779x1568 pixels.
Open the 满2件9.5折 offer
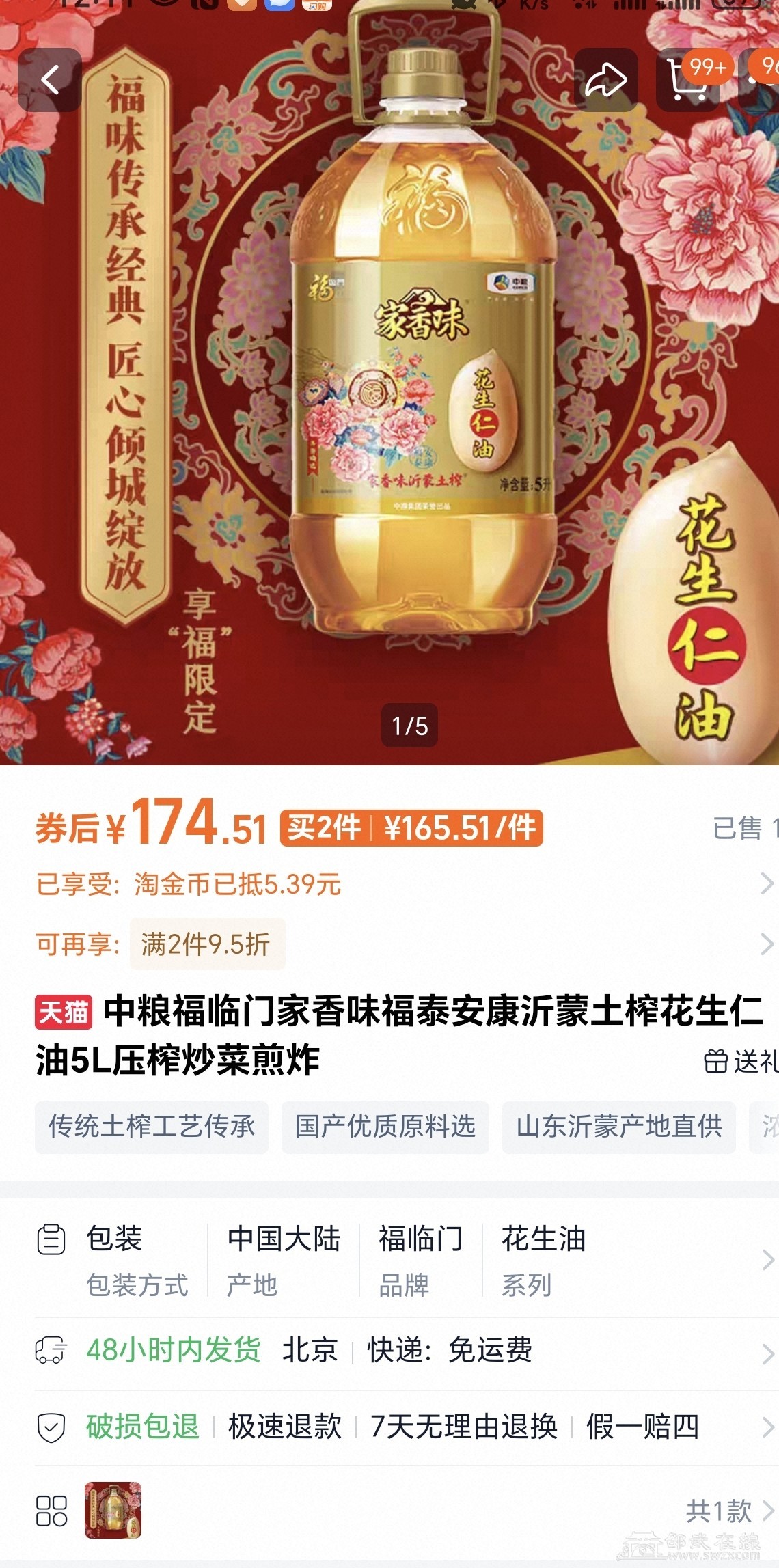(206, 944)
